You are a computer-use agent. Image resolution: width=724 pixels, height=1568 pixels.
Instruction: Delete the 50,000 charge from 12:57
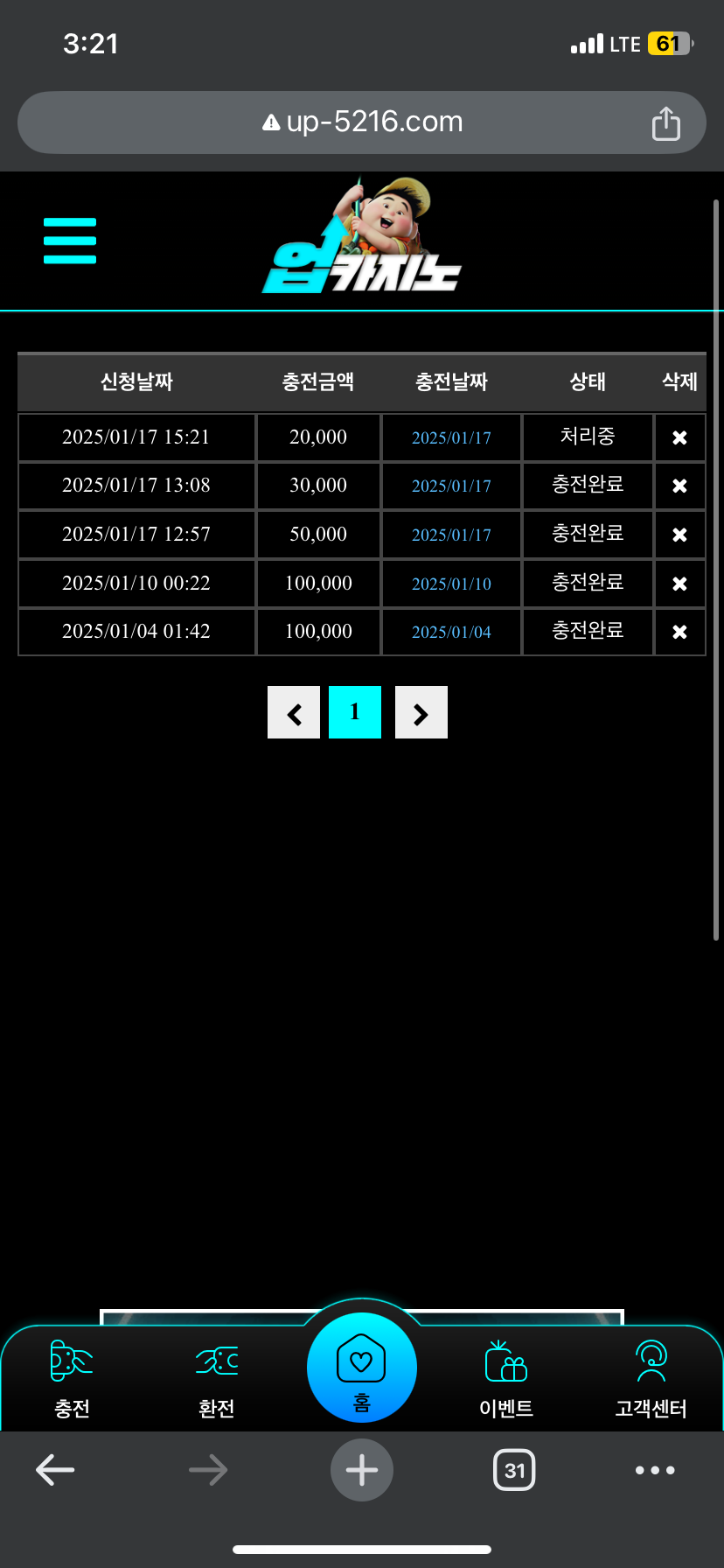pos(679,535)
